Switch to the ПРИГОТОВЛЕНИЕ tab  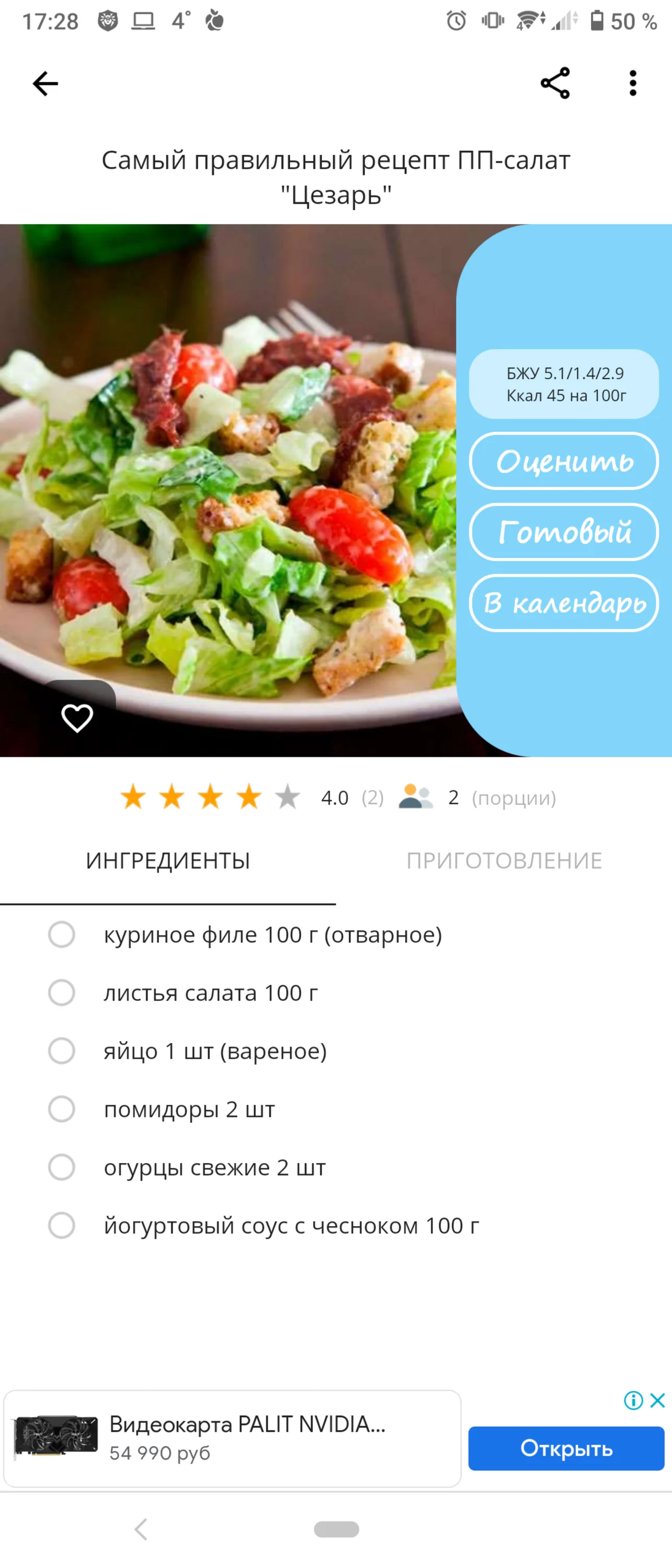point(505,860)
